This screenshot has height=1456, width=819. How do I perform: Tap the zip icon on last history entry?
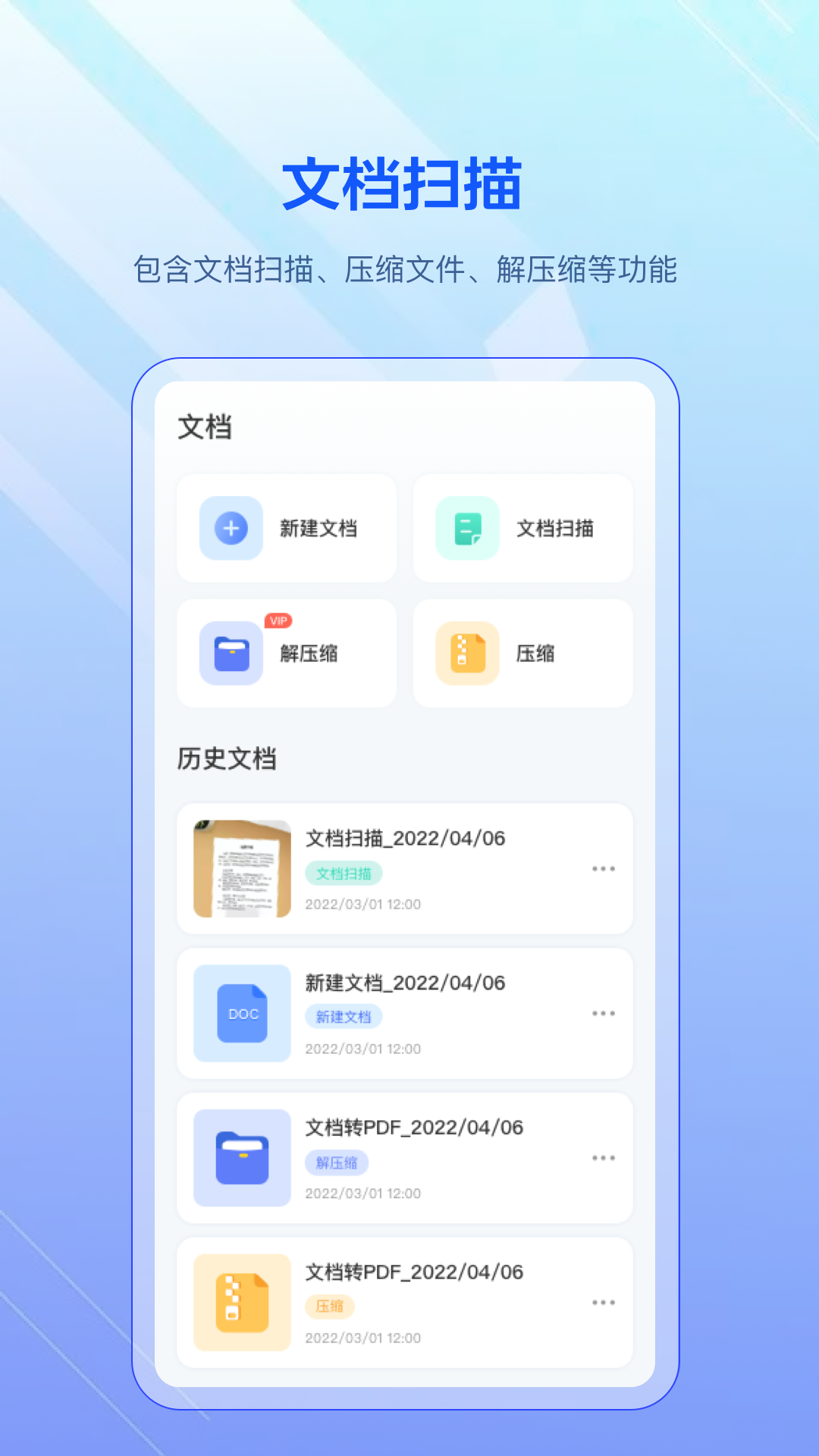point(241,1301)
